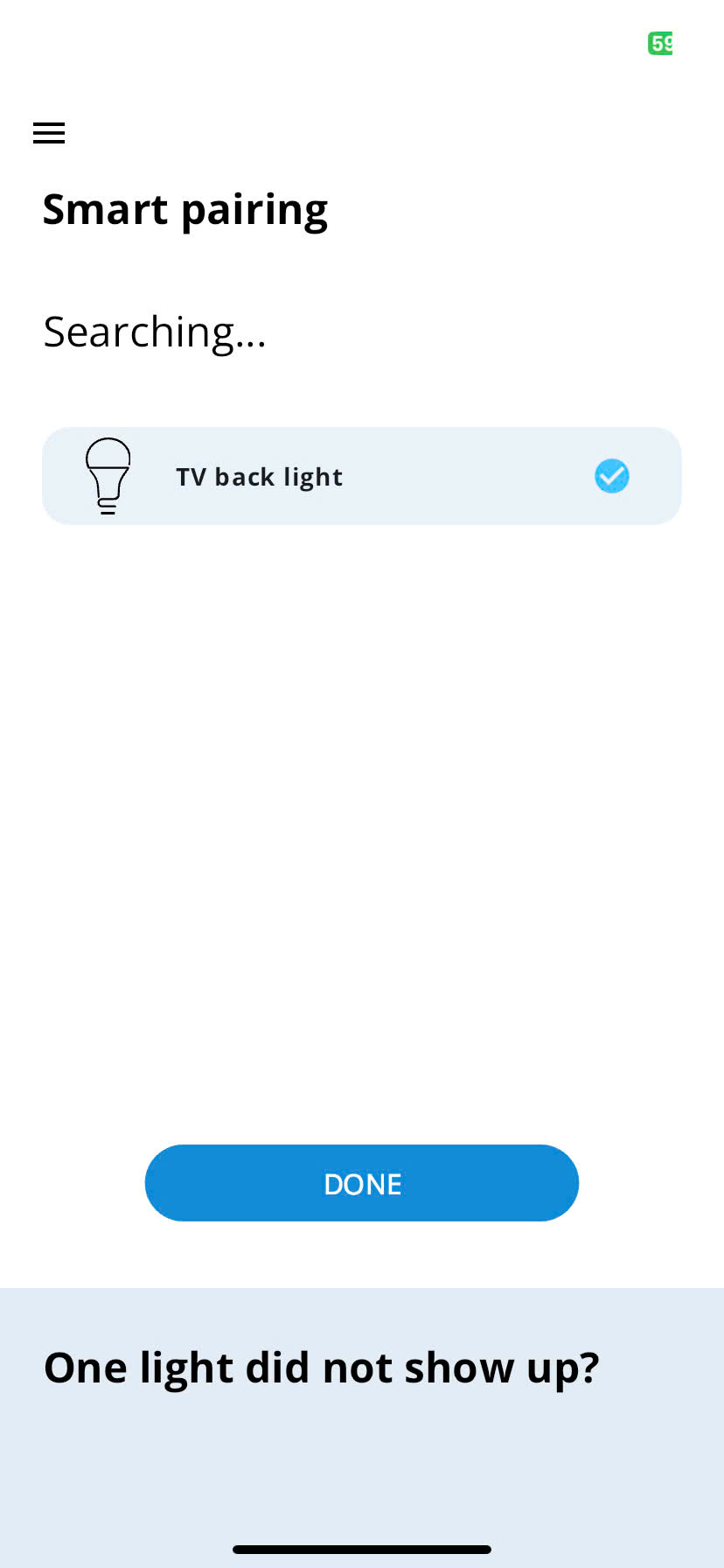Uncheck the TV back light checkmark
The image size is (724, 1568).
[x=611, y=477]
